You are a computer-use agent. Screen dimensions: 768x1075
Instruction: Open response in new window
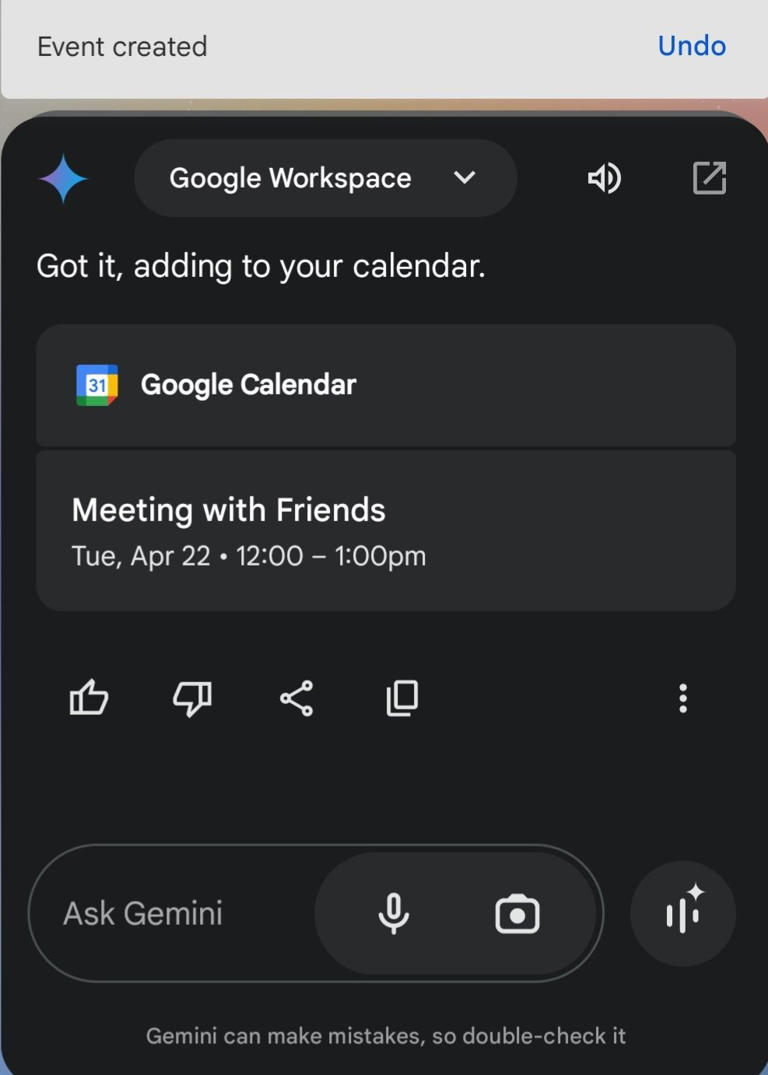click(x=710, y=178)
